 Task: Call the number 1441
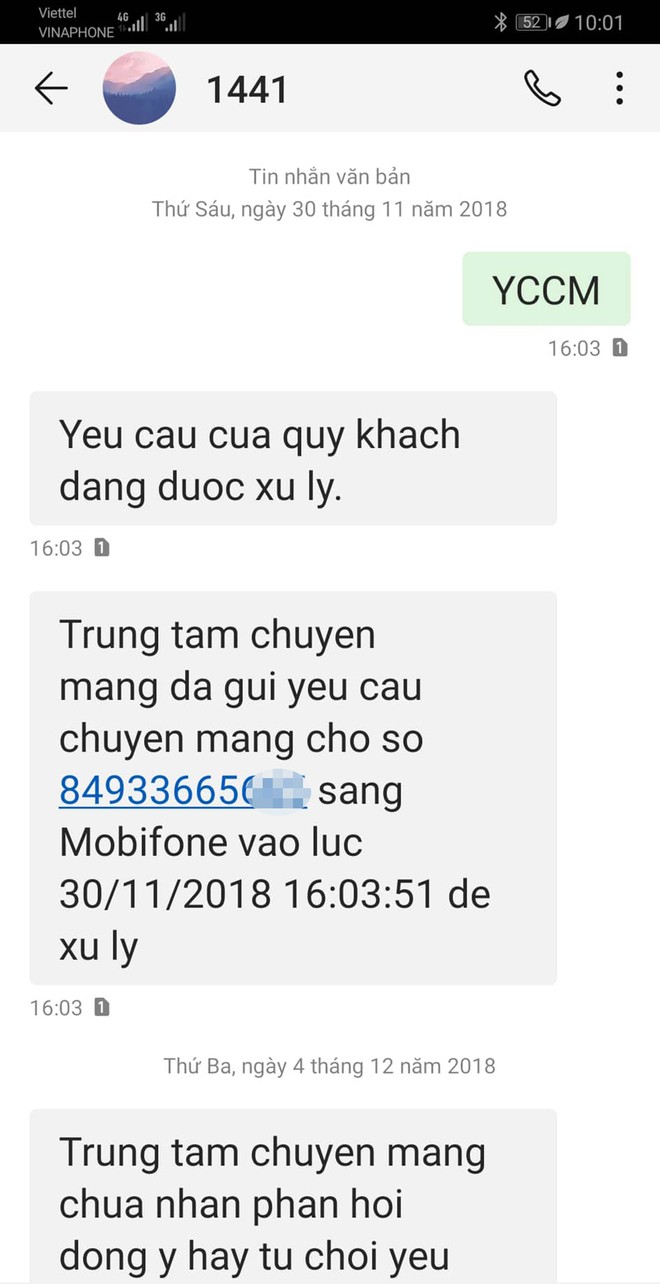coord(543,89)
